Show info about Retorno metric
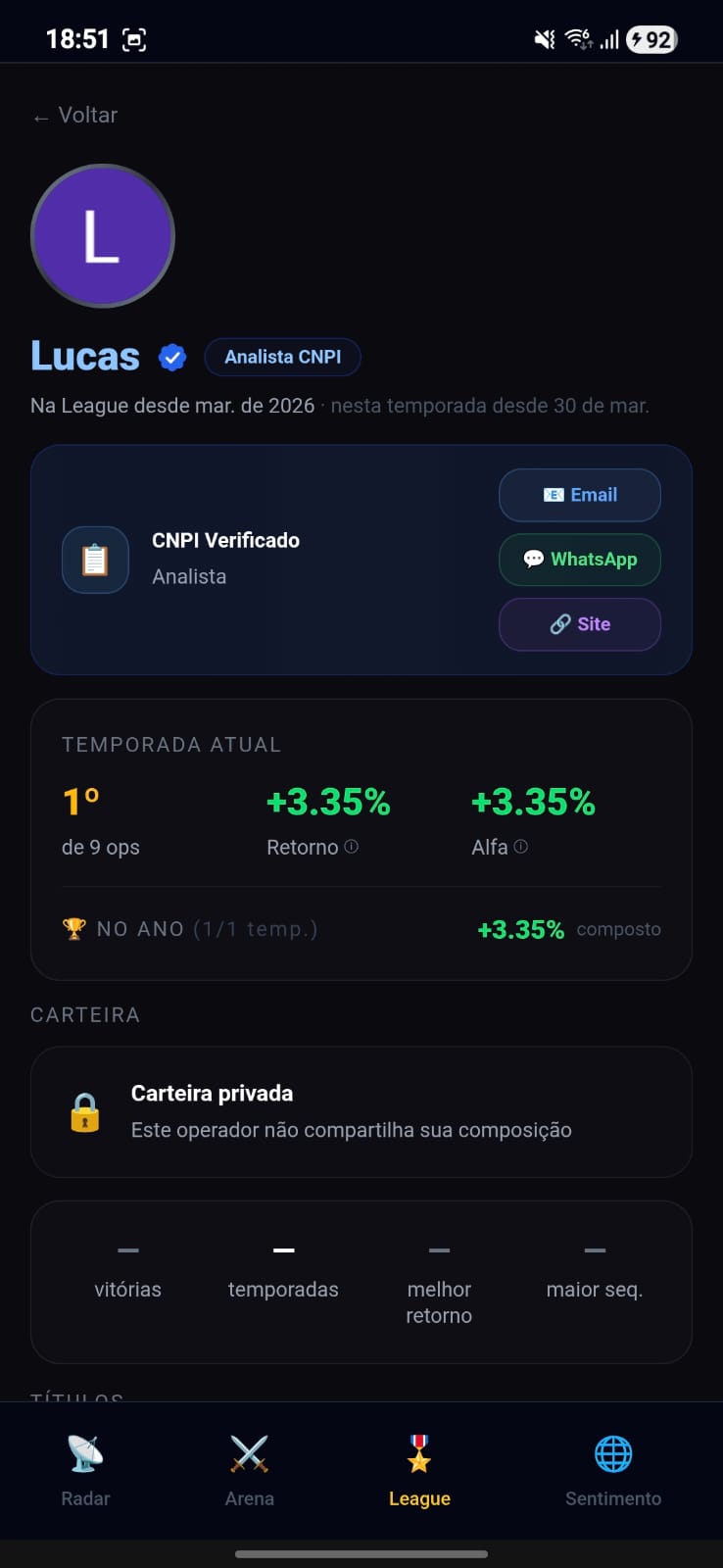Screen dimensions: 723x1568 click(352, 847)
